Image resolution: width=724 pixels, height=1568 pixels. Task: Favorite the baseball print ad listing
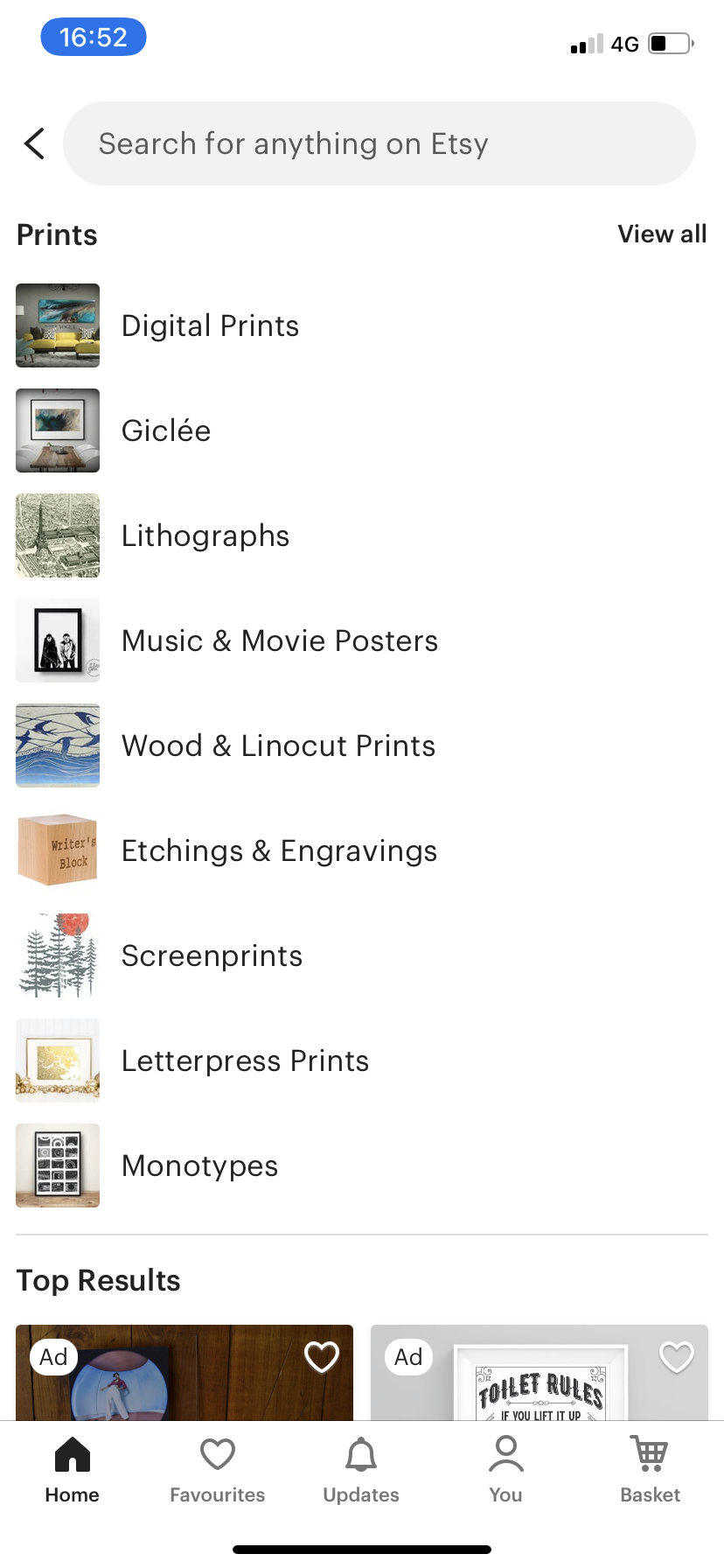(x=321, y=1357)
